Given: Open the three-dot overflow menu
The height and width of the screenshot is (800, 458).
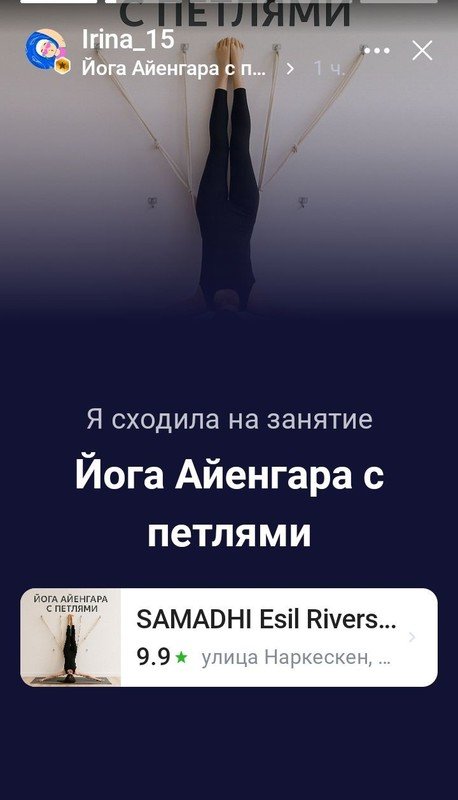Looking at the screenshot, I should [377, 51].
